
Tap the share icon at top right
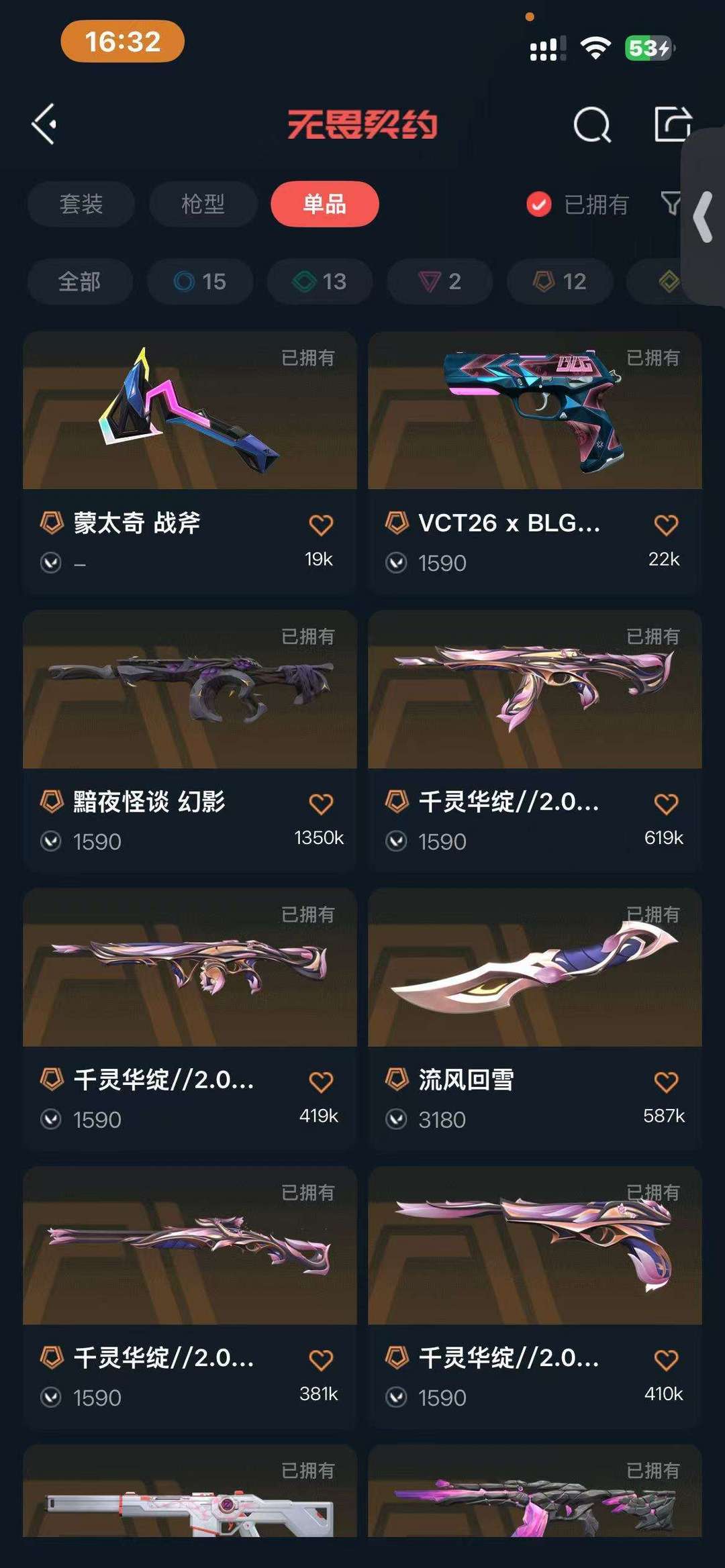click(673, 124)
